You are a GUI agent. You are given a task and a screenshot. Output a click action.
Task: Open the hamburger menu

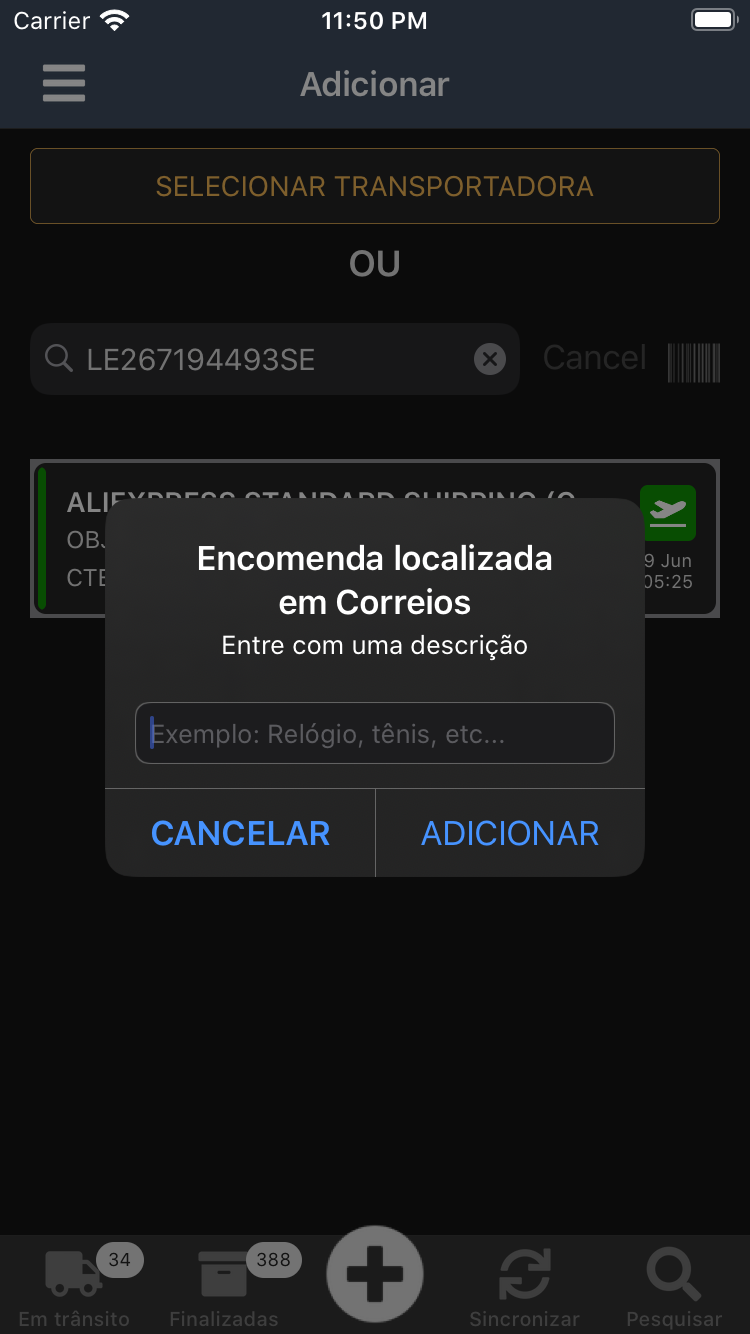(x=64, y=84)
